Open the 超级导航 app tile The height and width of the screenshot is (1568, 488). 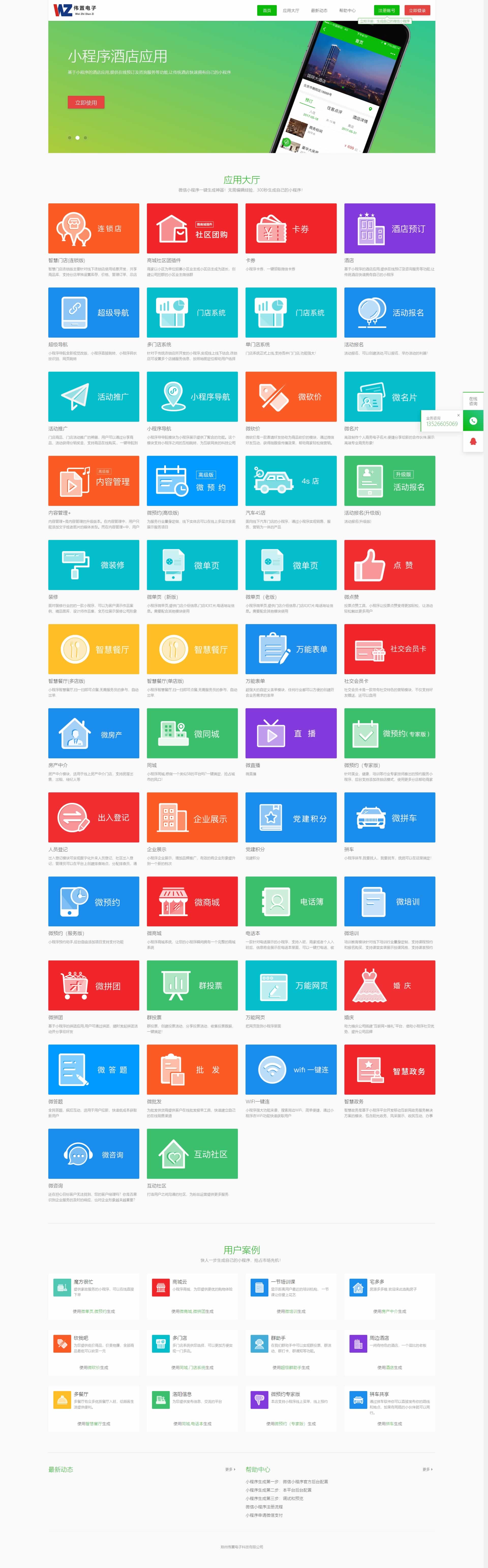[94, 312]
